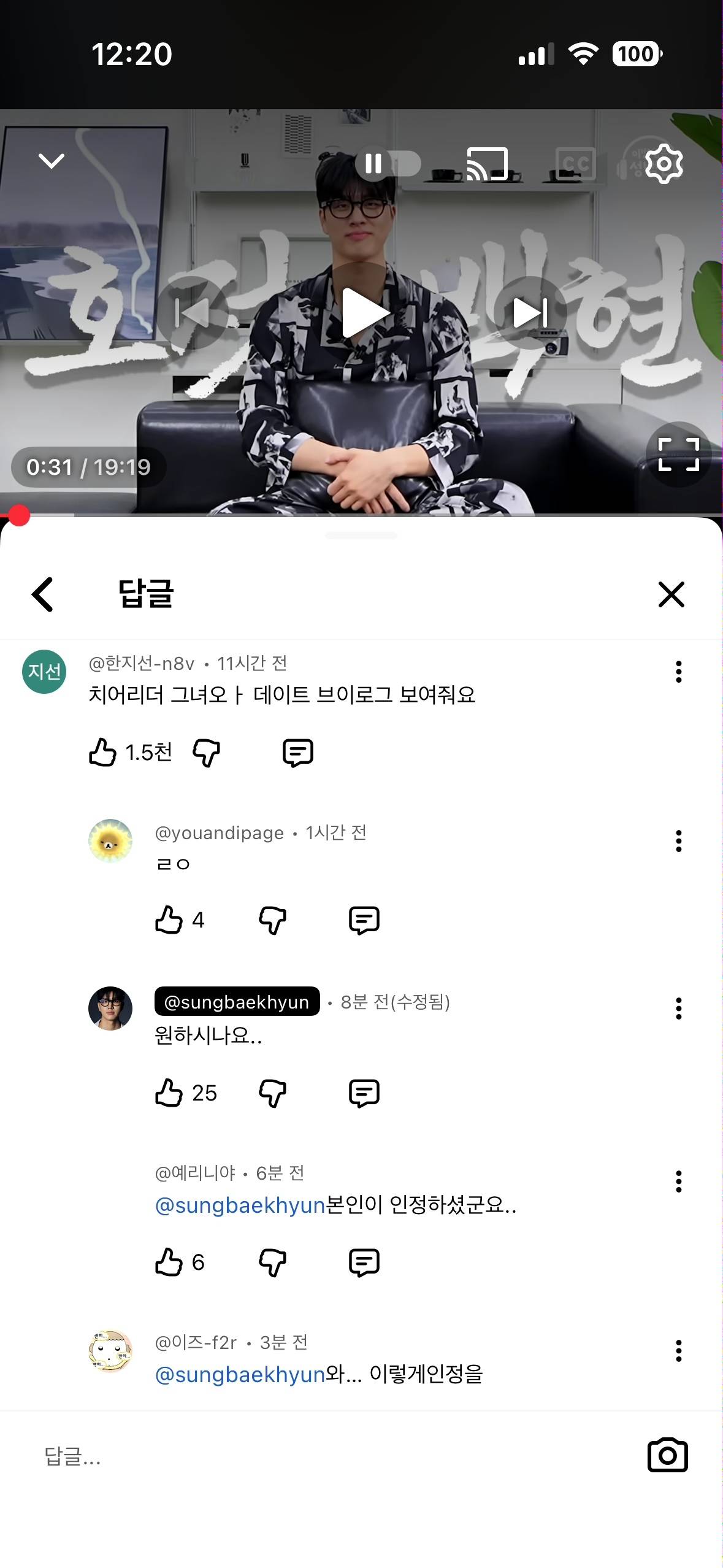Like the comment by @한지선-n8v
The image size is (723, 1568).
click(x=102, y=752)
